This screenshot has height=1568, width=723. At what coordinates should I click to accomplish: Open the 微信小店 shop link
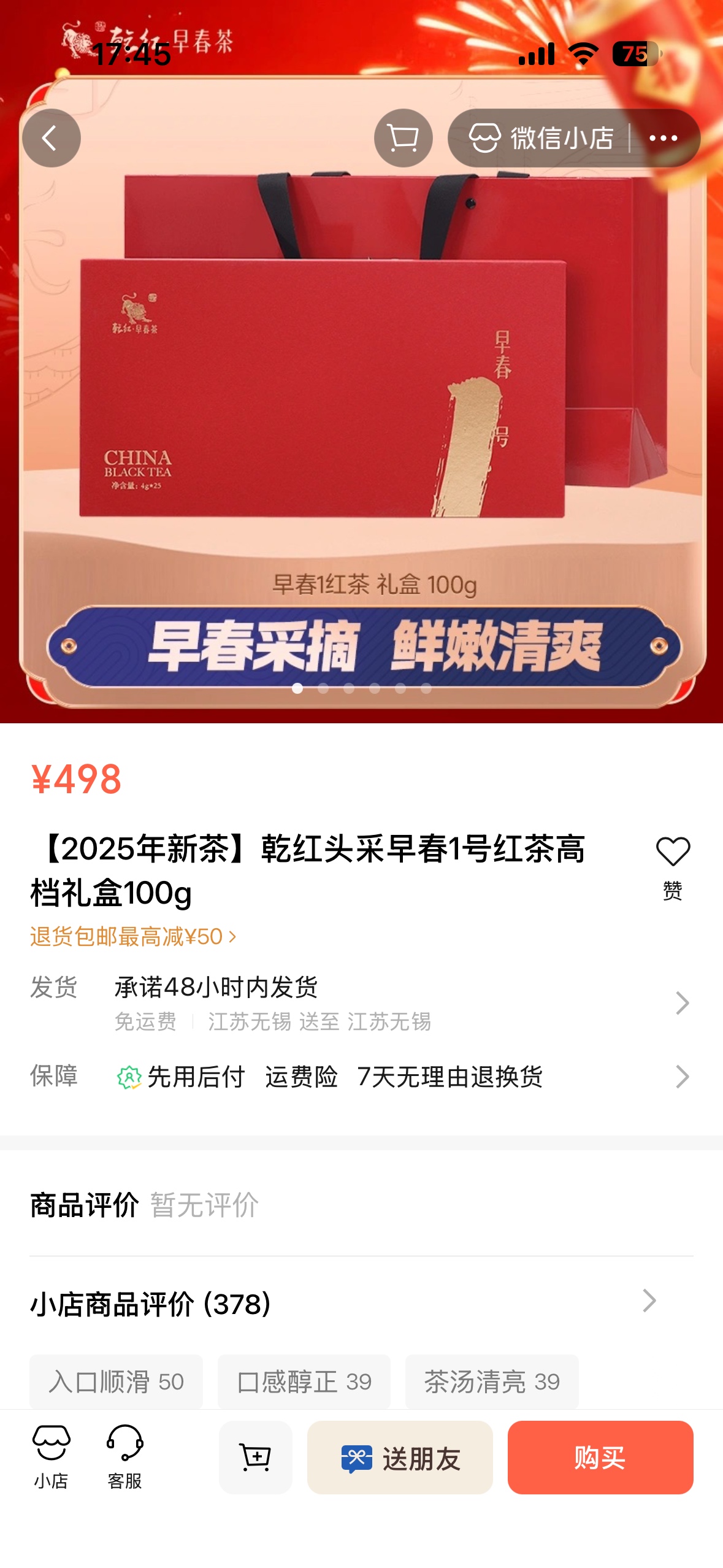point(541,138)
